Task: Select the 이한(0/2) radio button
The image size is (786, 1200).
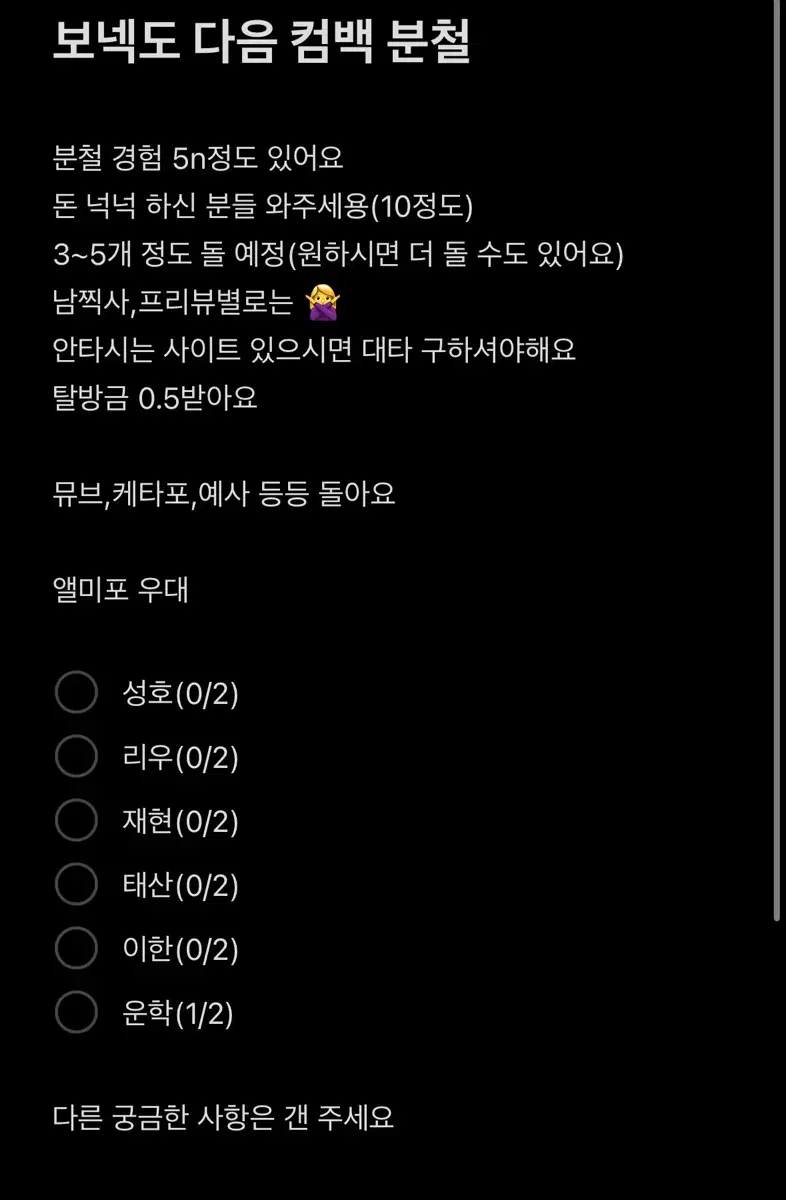Action: tap(76, 949)
